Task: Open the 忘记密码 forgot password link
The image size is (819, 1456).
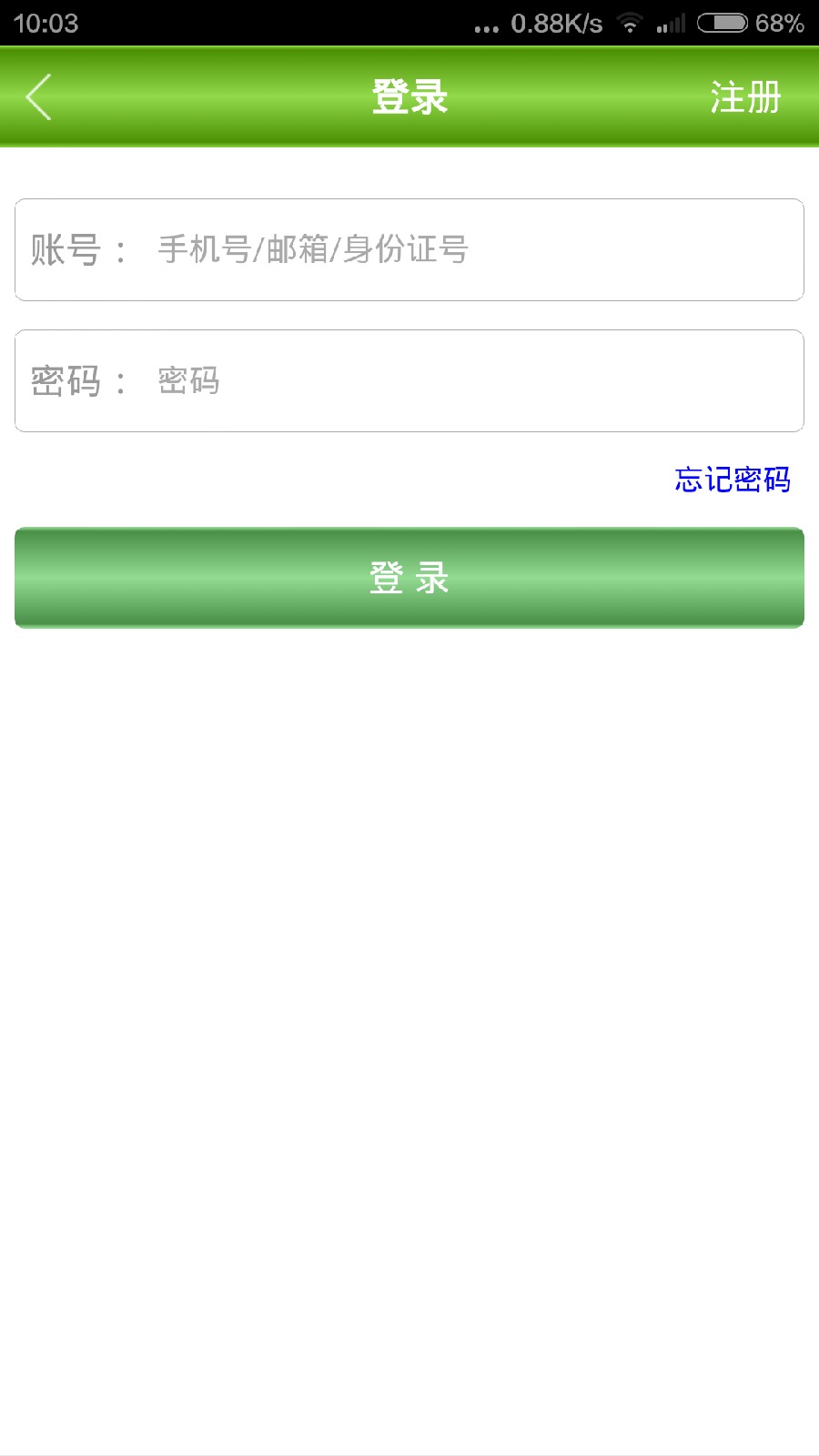Action: pyautogui.click(x=732, y=479)
